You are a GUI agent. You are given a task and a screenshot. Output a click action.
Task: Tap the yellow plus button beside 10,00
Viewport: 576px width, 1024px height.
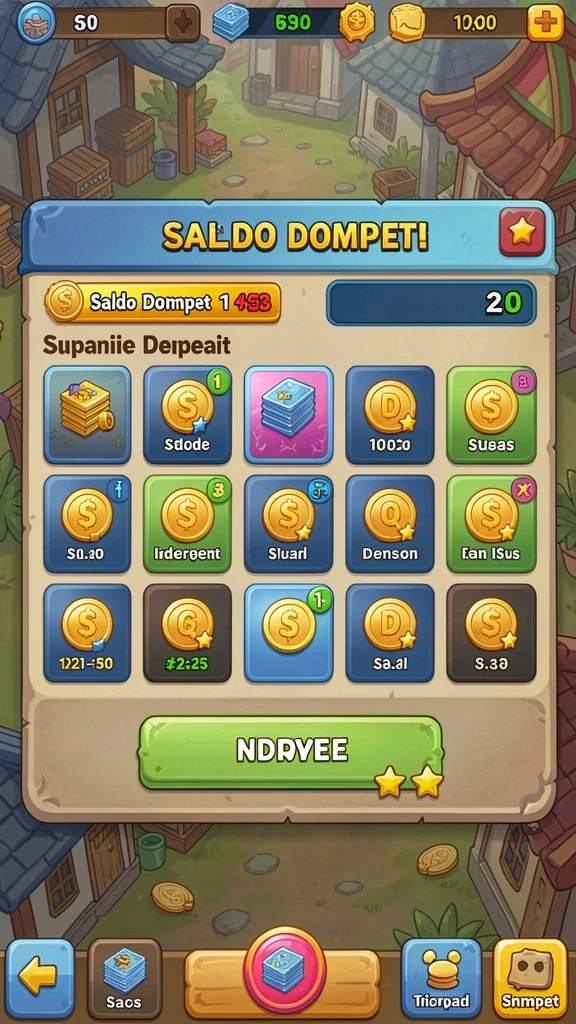tap(545, 23)
